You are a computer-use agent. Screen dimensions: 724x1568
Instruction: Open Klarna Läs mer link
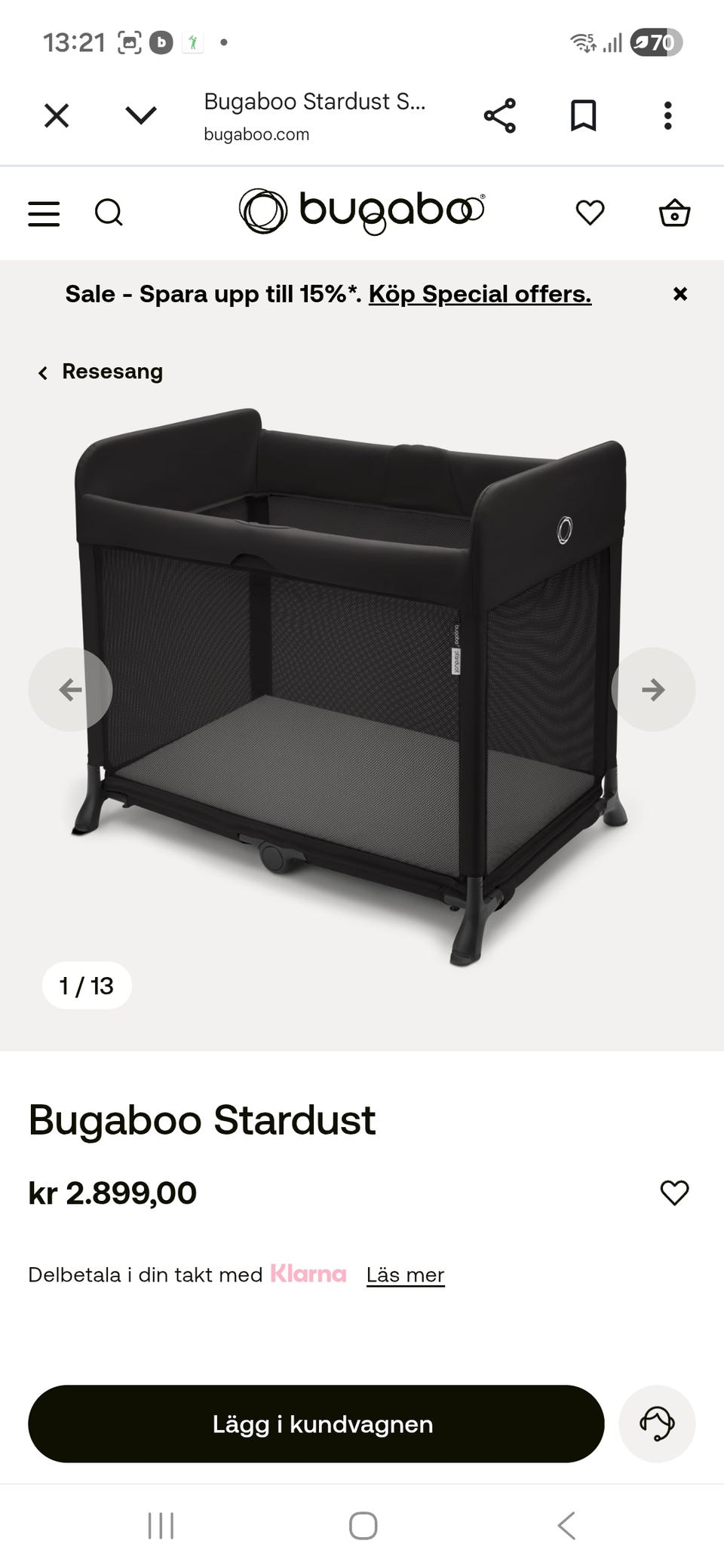tap(405, 1275)
